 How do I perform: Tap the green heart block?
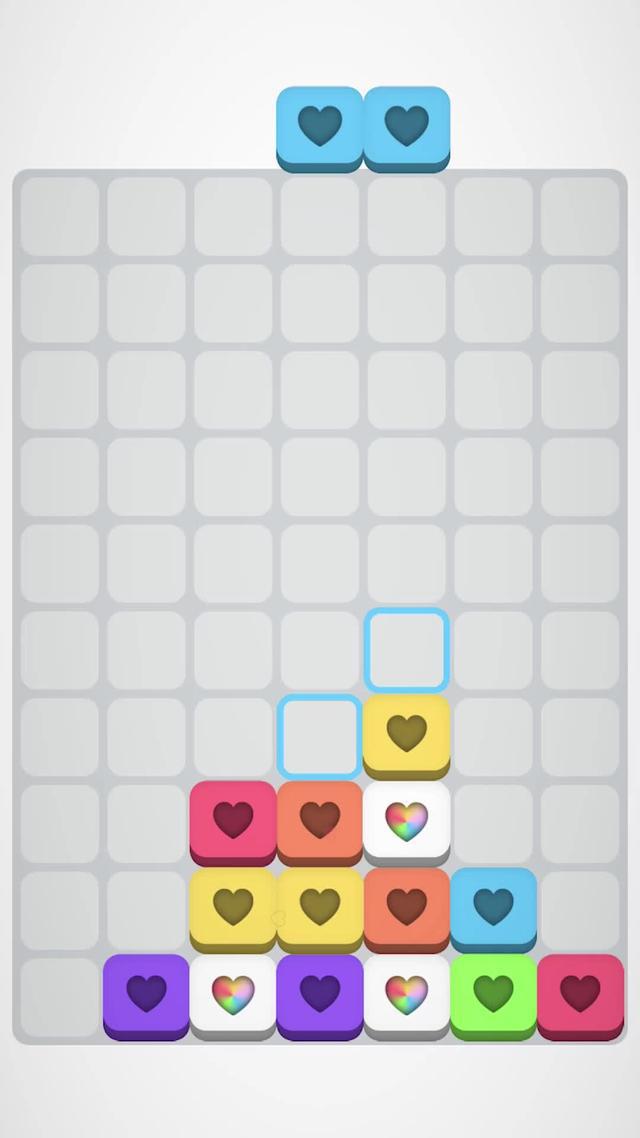point(493,994)
